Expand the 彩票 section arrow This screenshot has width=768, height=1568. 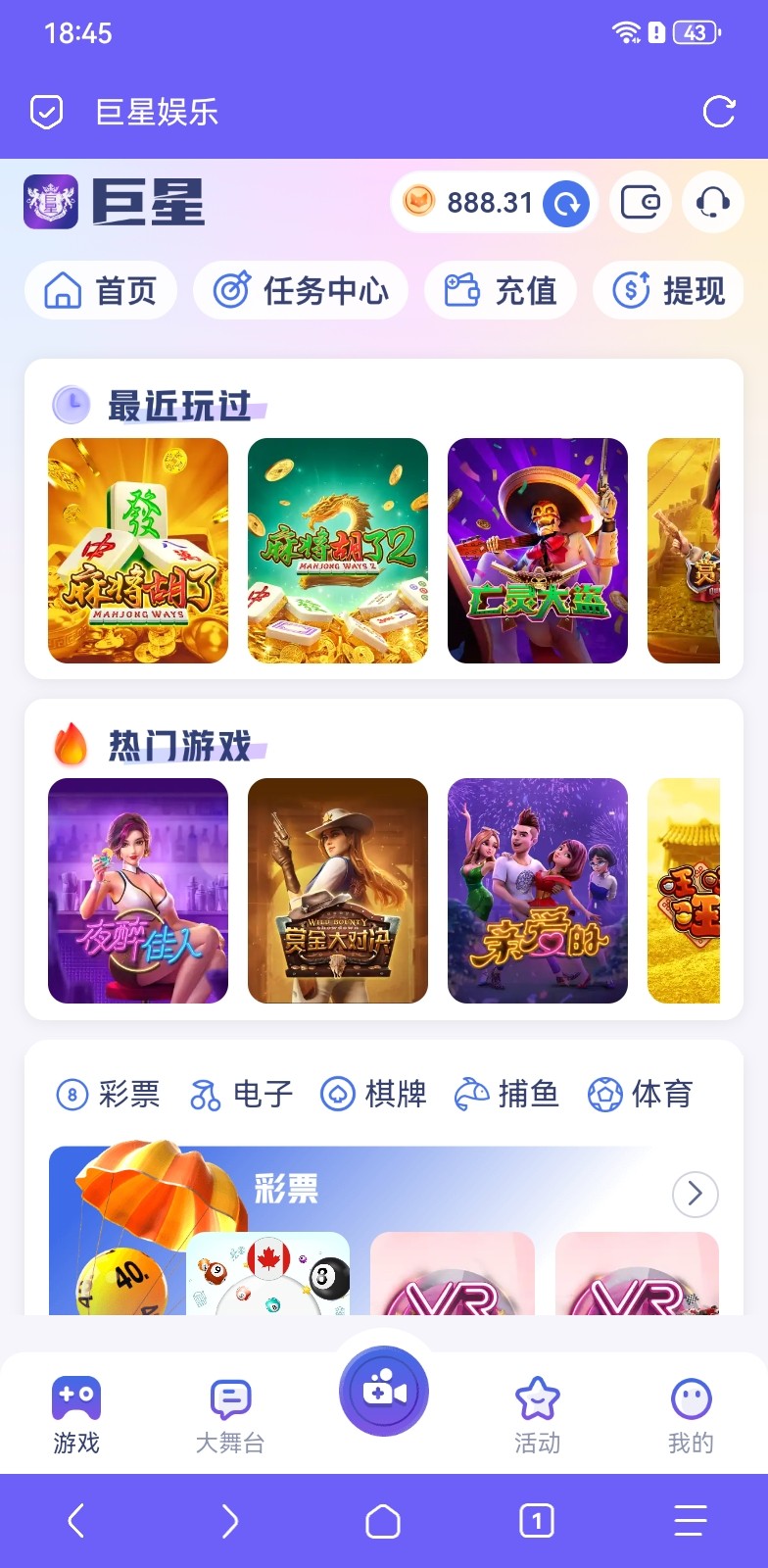696,1194
